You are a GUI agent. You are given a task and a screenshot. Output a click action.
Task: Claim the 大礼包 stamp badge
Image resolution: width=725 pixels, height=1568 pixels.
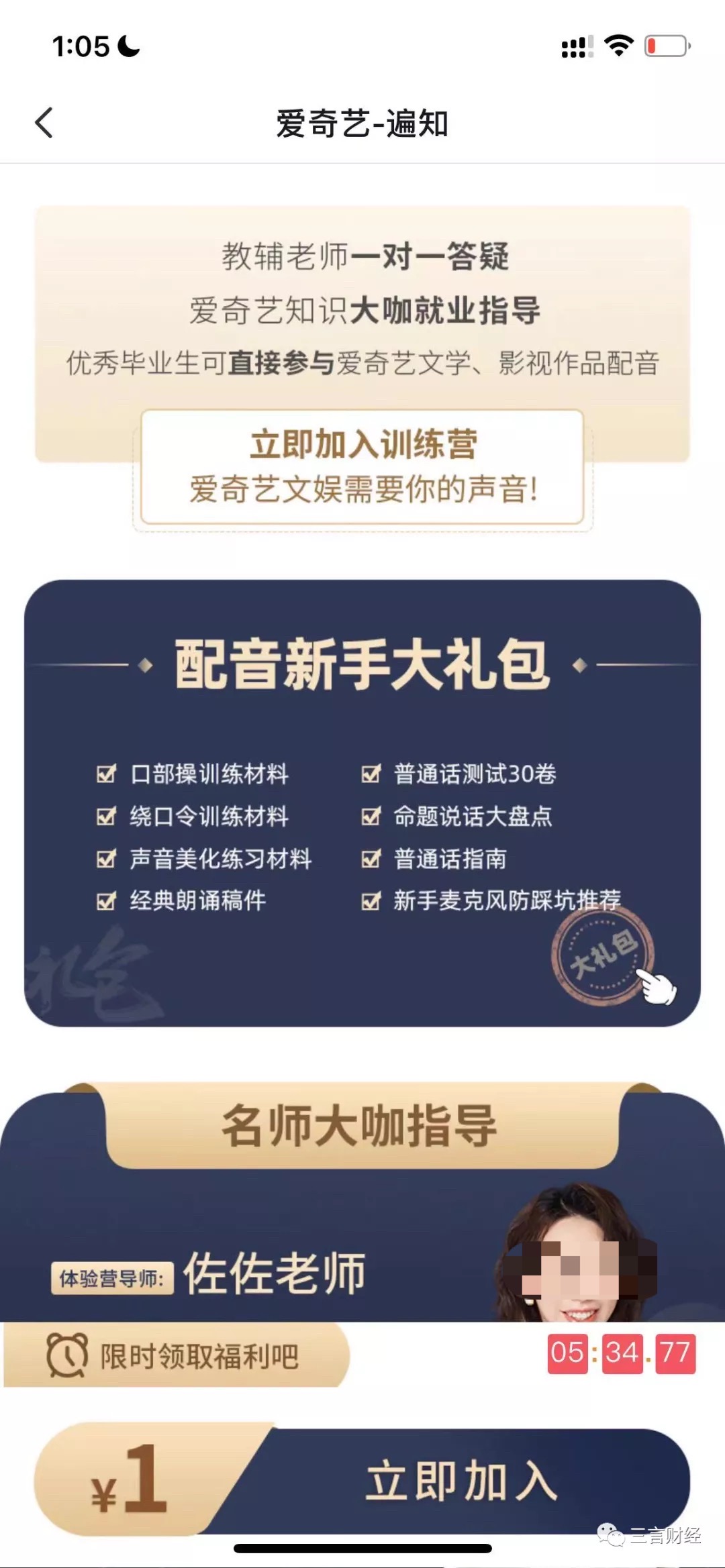pos(603,953)
